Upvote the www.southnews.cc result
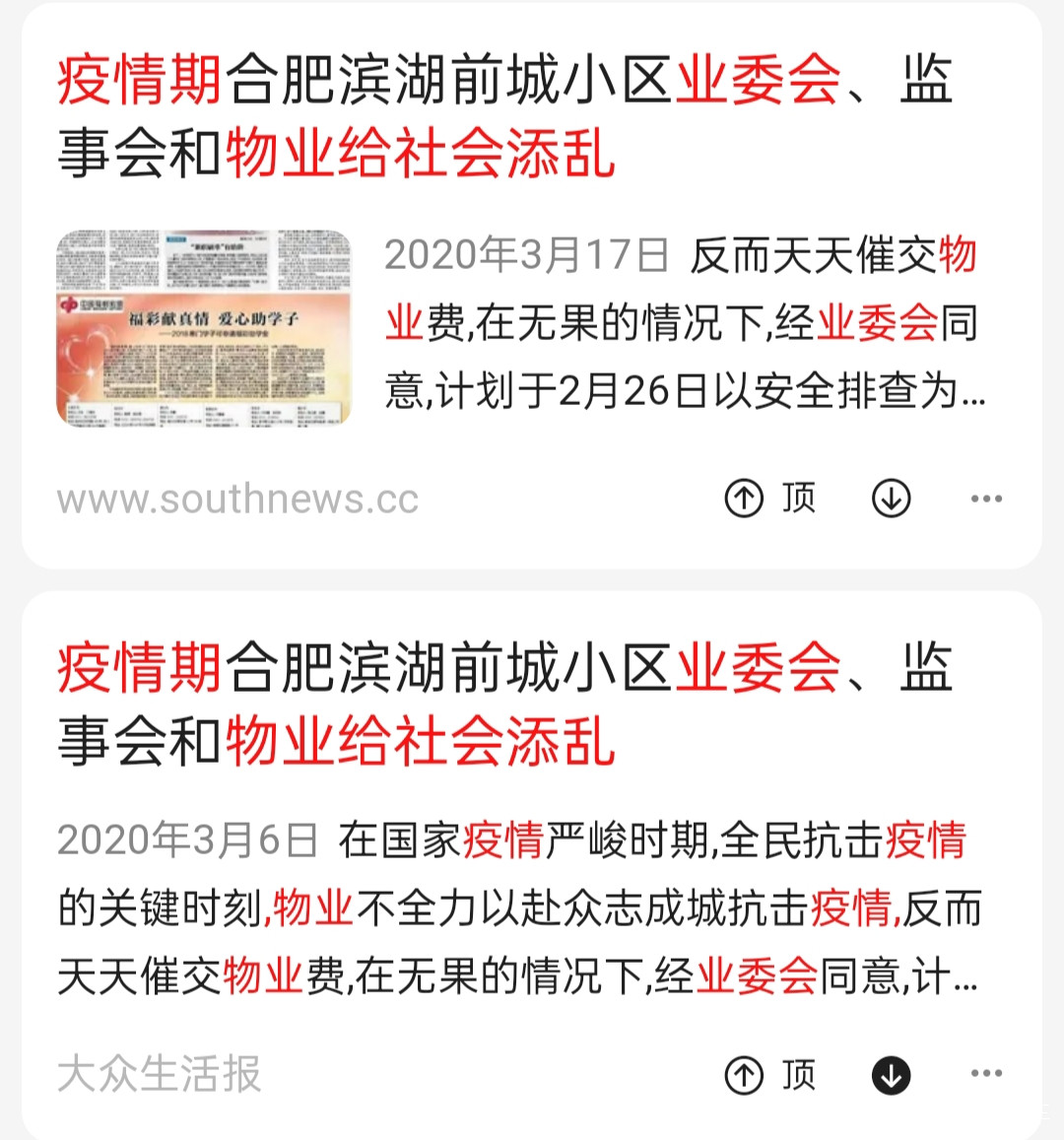This screenshot has width=1064, height=1140. [x=769, y=499]
